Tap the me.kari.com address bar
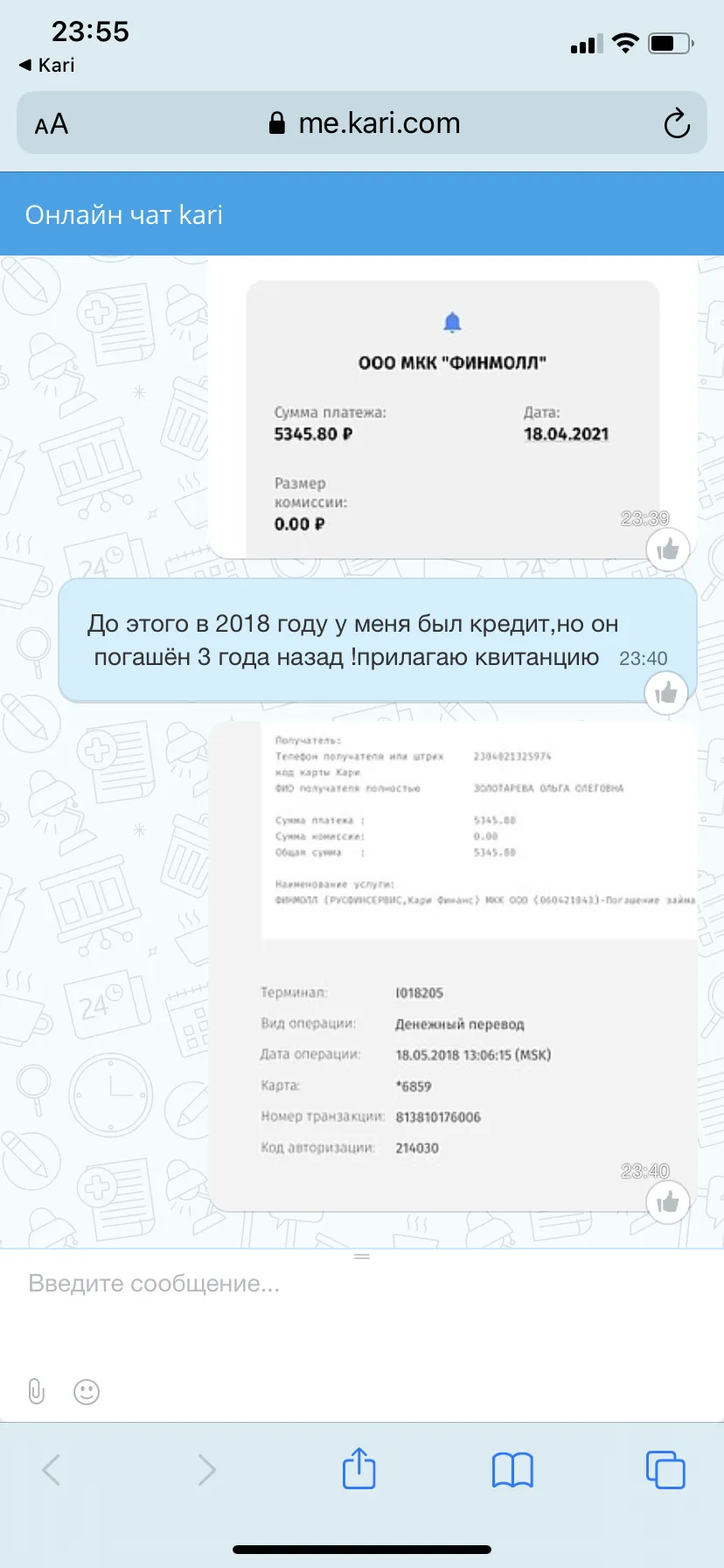Screen dimensions: 724x1568 click(362, 122)
